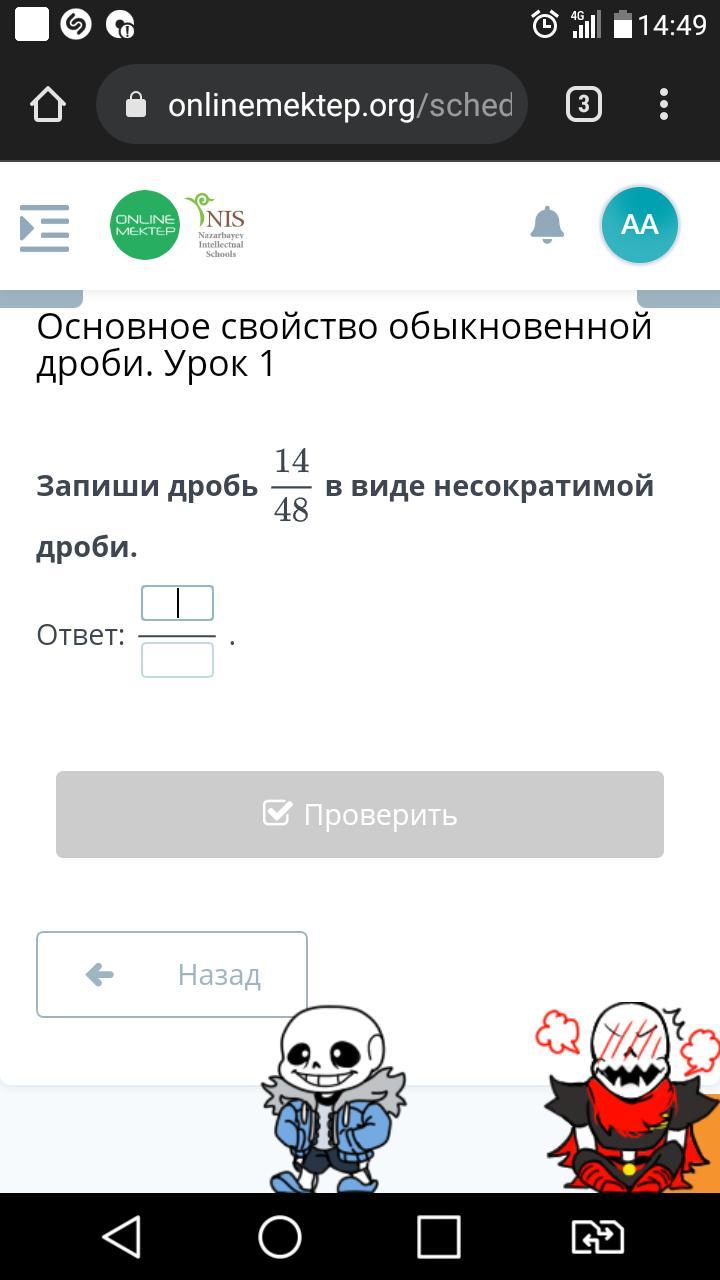The height and width of the screenshot is (1280, 720).
Task: Open the AA profile avatar
Action: [640, 225]
